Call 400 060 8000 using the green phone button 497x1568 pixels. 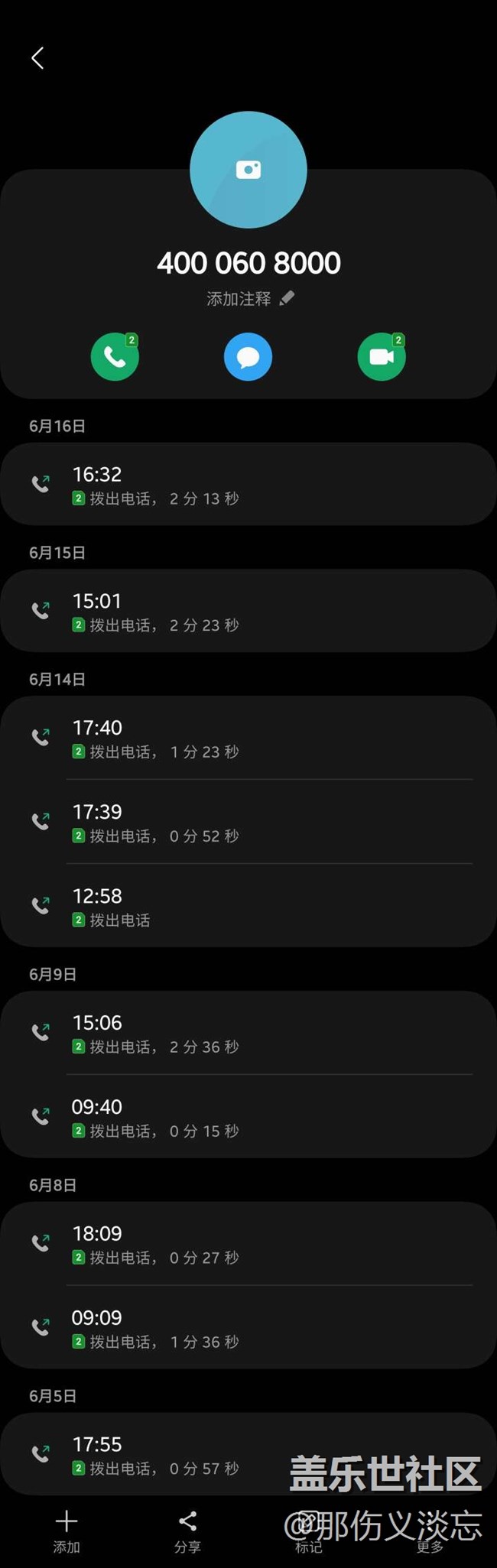point(115,357)
